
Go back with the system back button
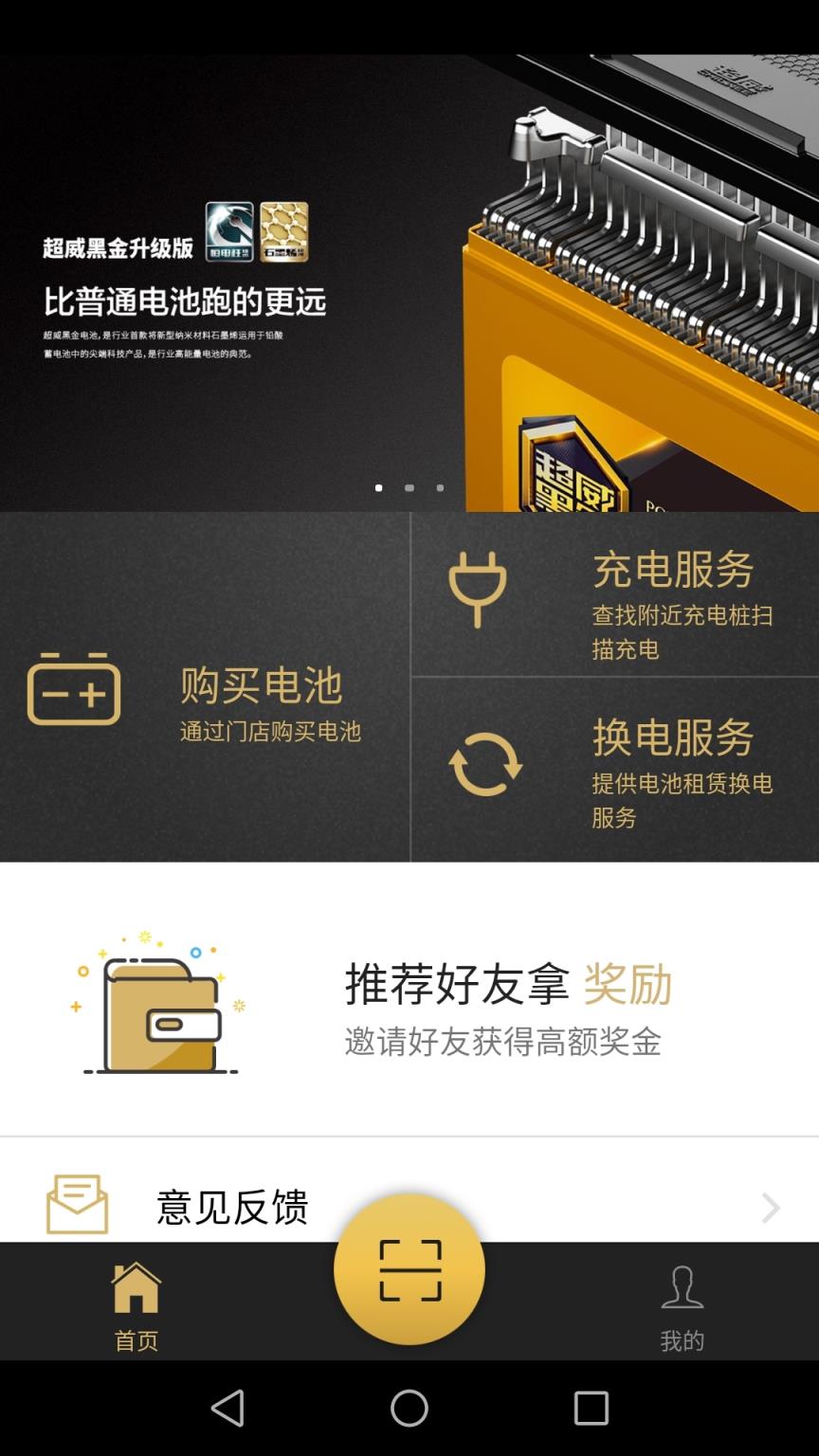[227, 1409]
